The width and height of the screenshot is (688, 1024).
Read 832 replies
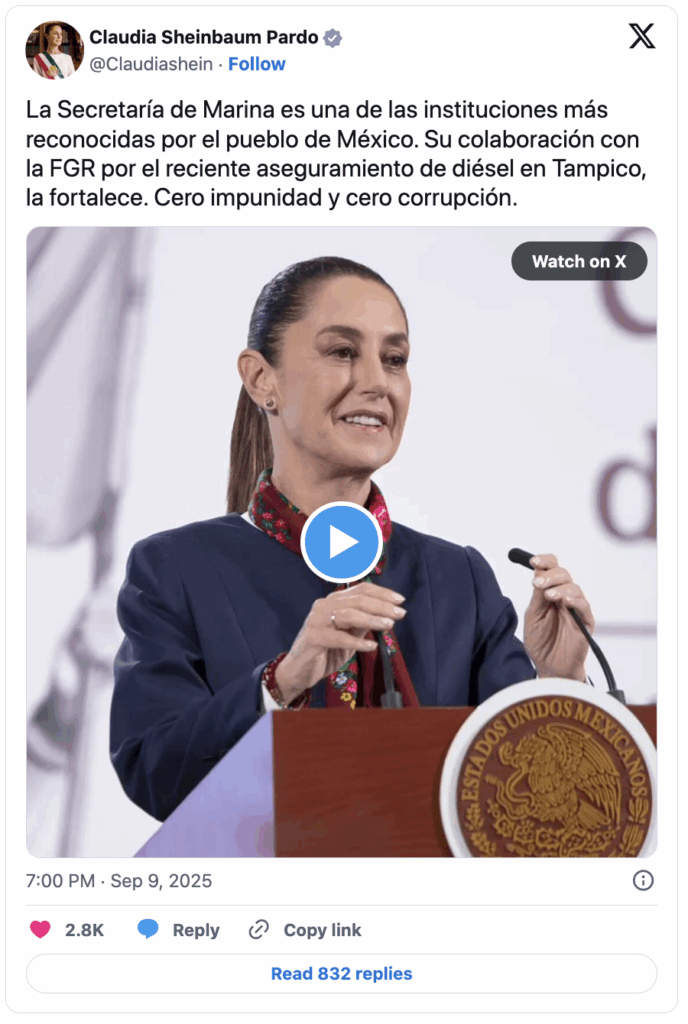tap(342, 973)
